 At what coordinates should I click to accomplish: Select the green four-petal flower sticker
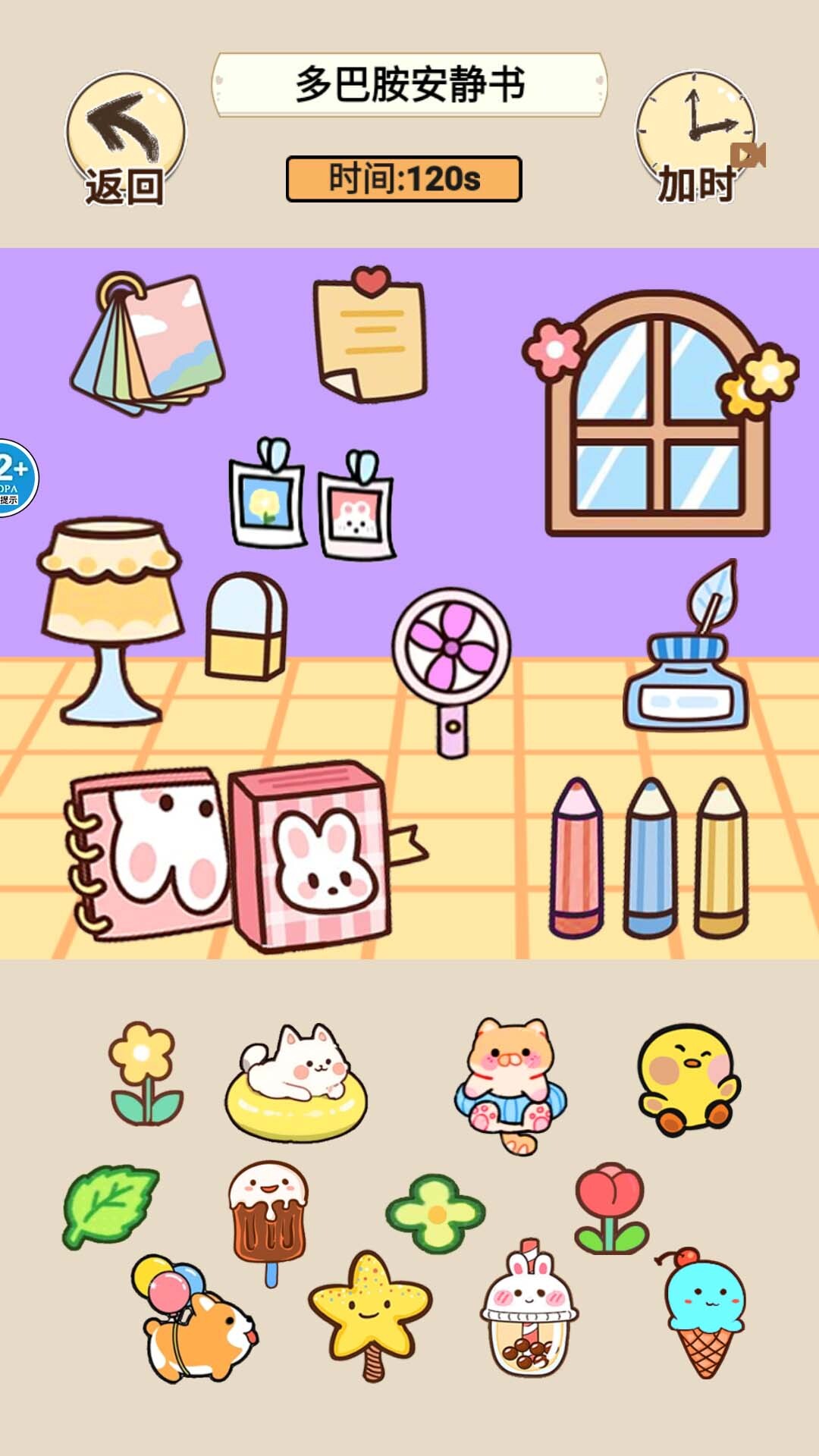pos(436,1213)
